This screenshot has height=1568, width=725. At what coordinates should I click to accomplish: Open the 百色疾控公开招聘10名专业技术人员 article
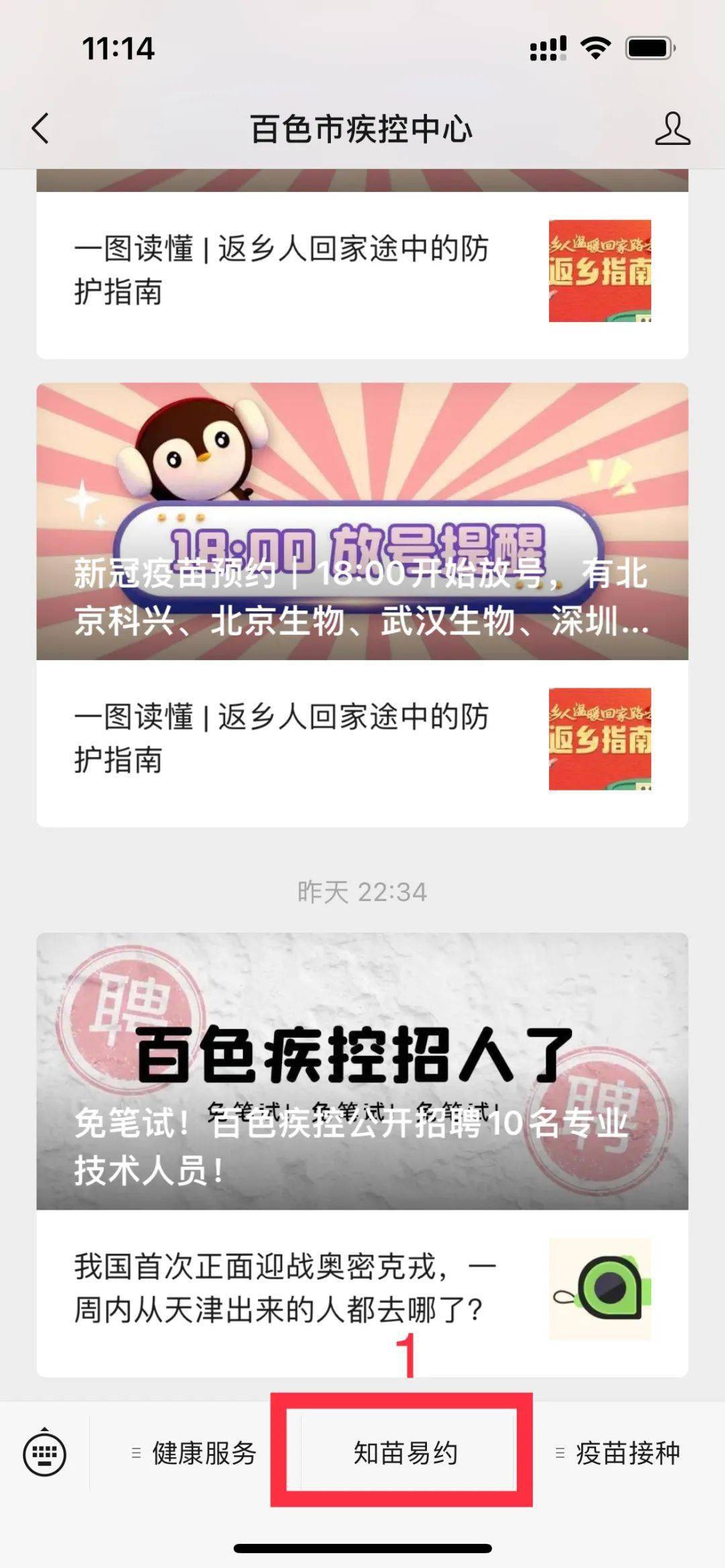(x=362, y=1072)
